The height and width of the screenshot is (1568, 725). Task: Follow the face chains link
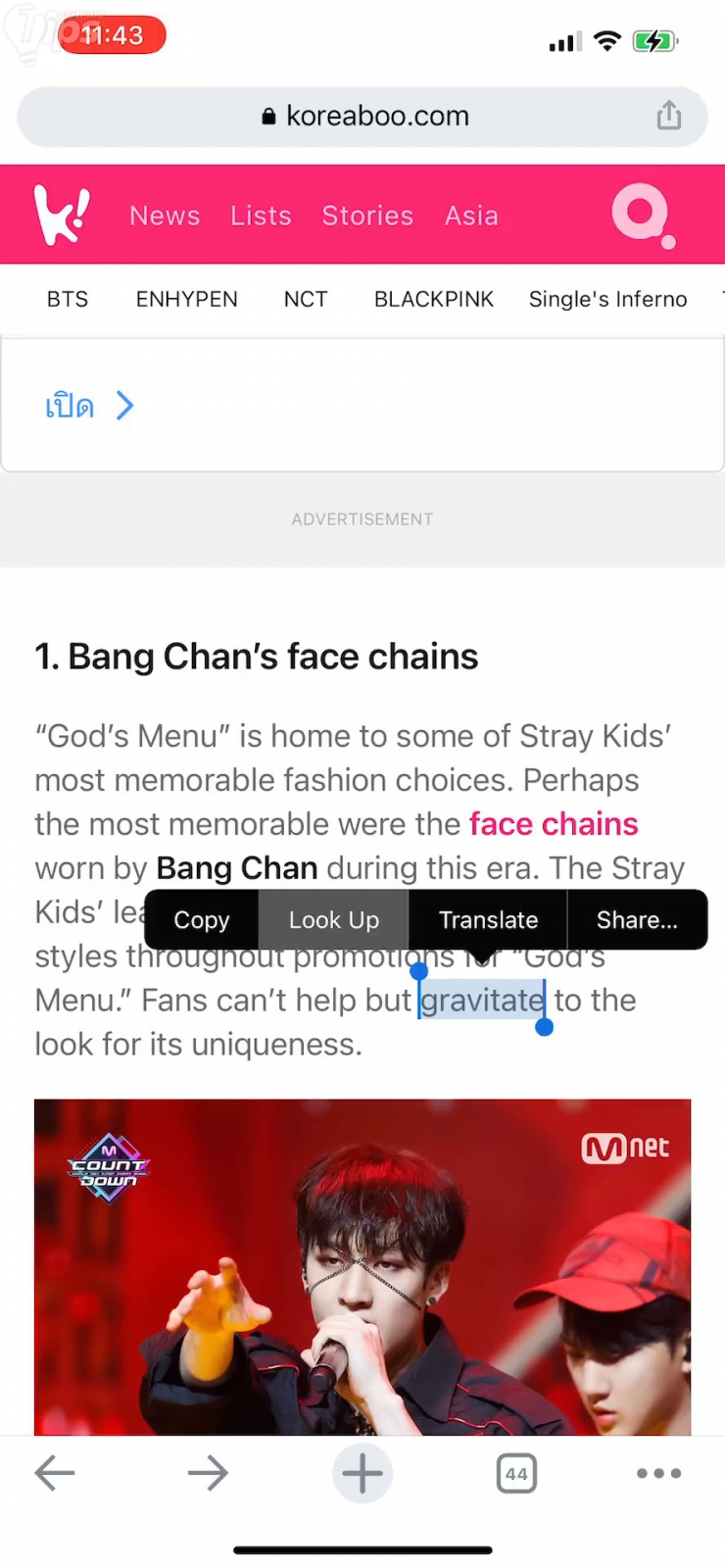[x=554, y=824]
